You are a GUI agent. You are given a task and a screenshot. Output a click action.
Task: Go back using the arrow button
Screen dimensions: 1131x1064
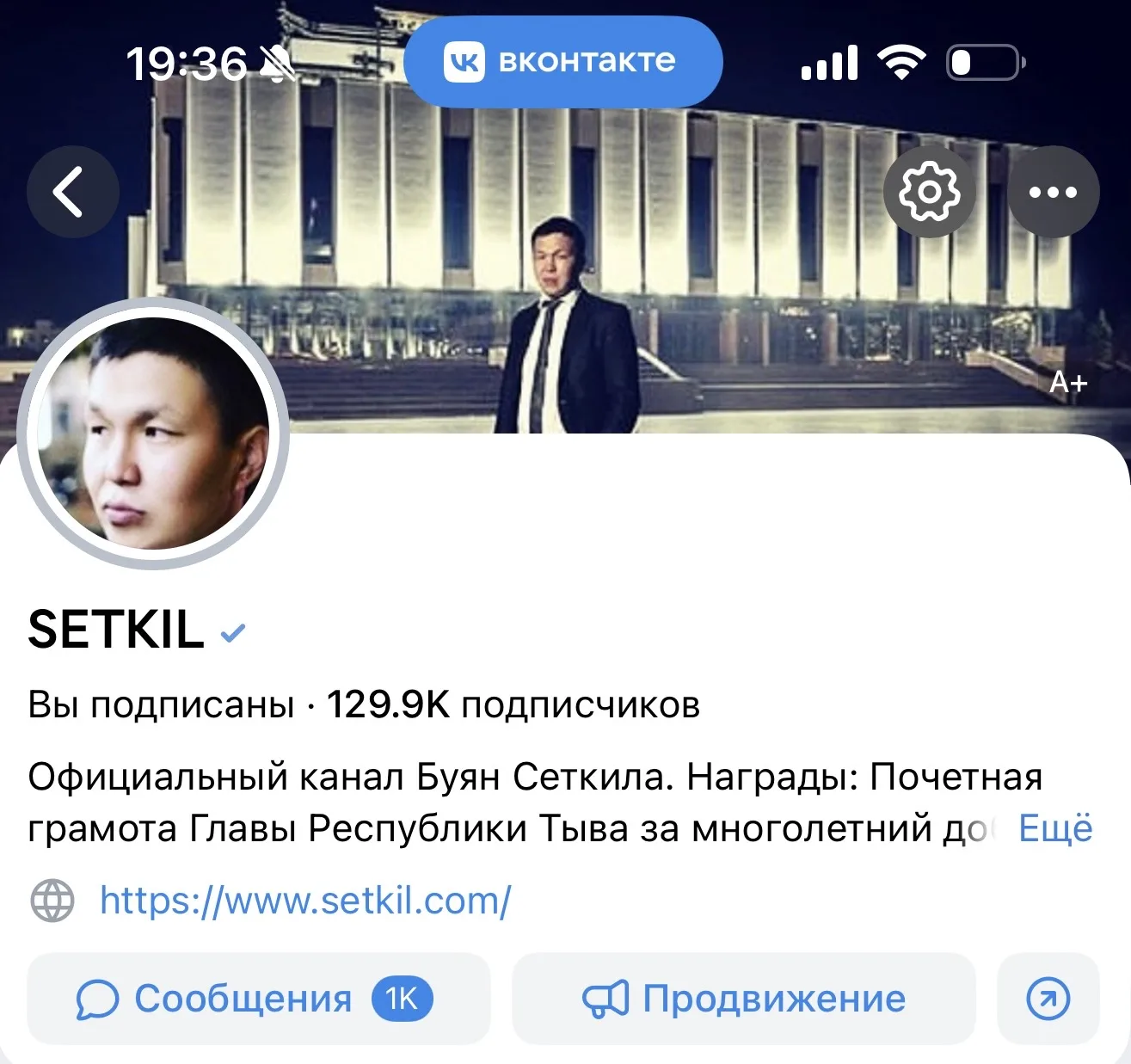72,192
